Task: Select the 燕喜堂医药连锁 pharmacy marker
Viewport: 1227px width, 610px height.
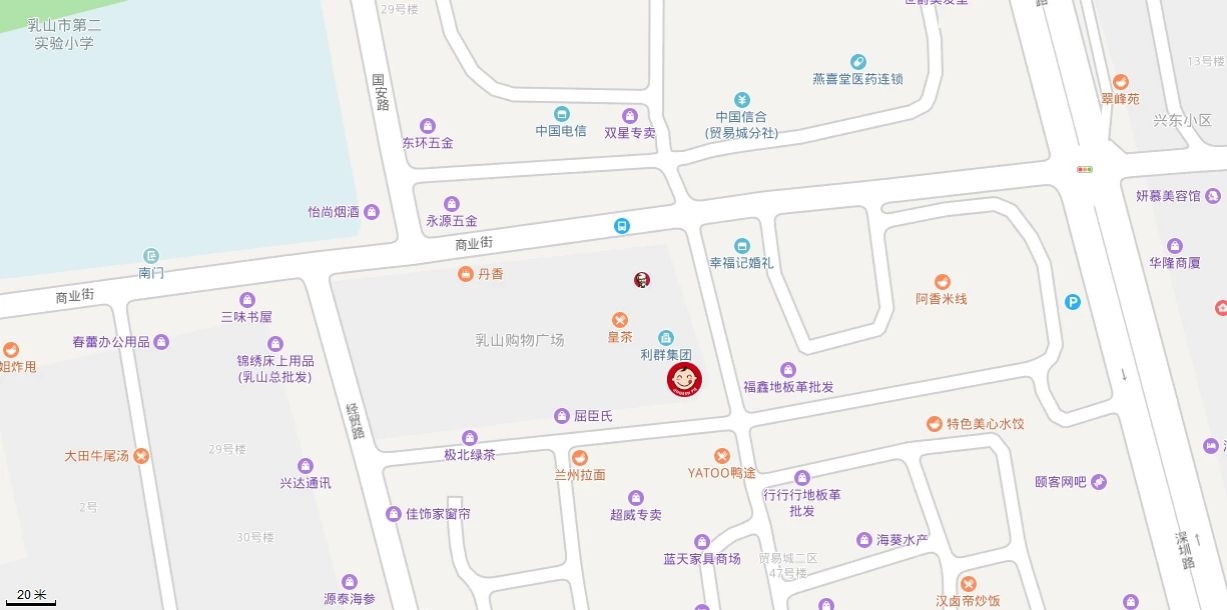Action: click(858, 62)
